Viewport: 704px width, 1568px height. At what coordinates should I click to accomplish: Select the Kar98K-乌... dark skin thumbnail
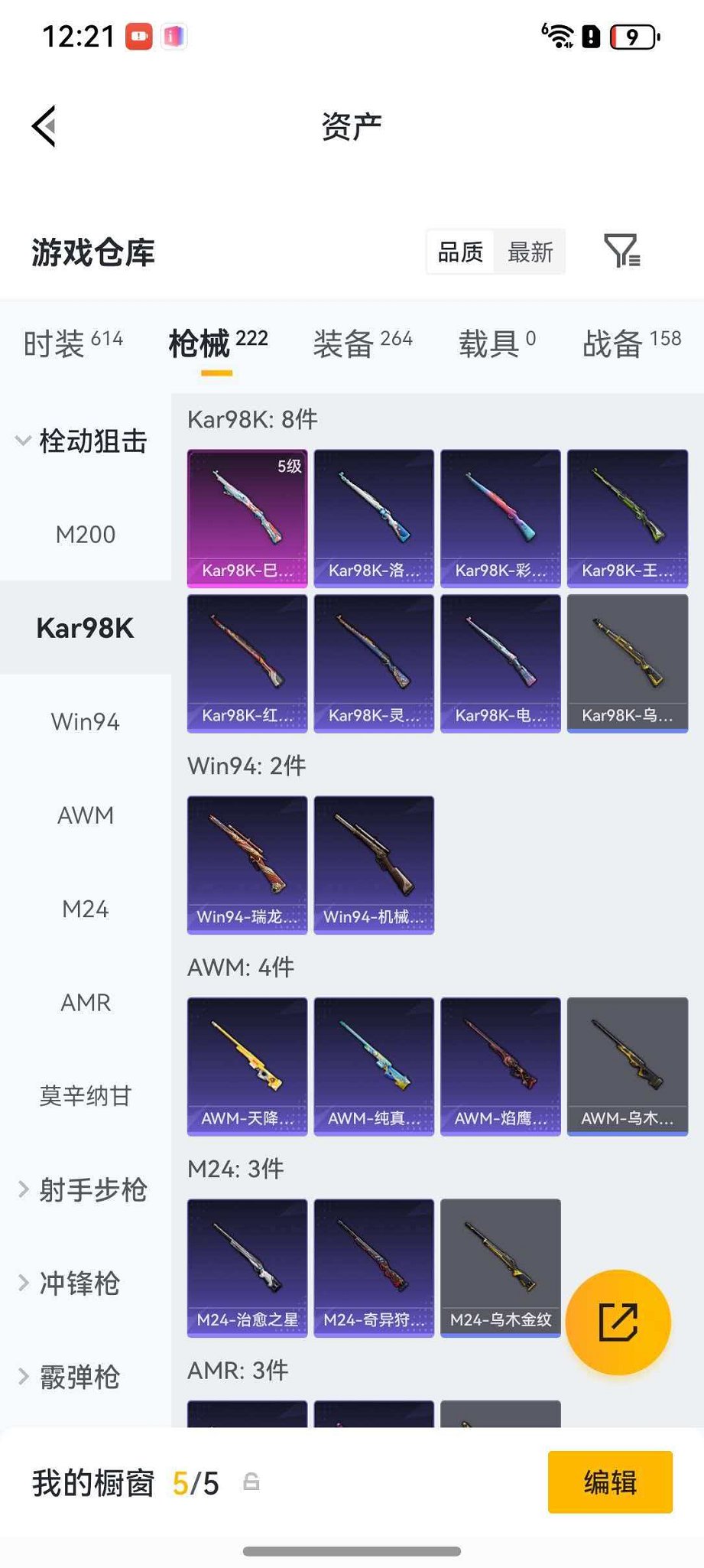click(x=627, y=662)
